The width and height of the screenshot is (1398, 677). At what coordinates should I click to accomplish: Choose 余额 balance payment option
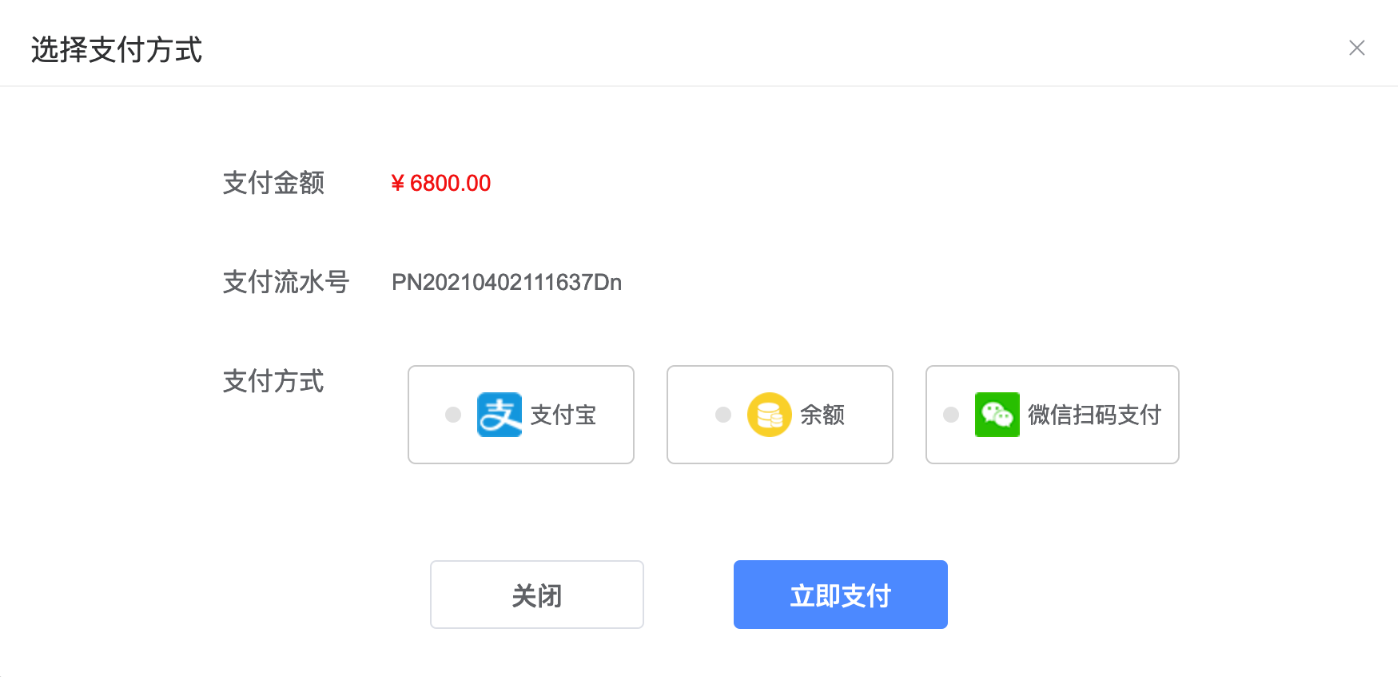779,415
